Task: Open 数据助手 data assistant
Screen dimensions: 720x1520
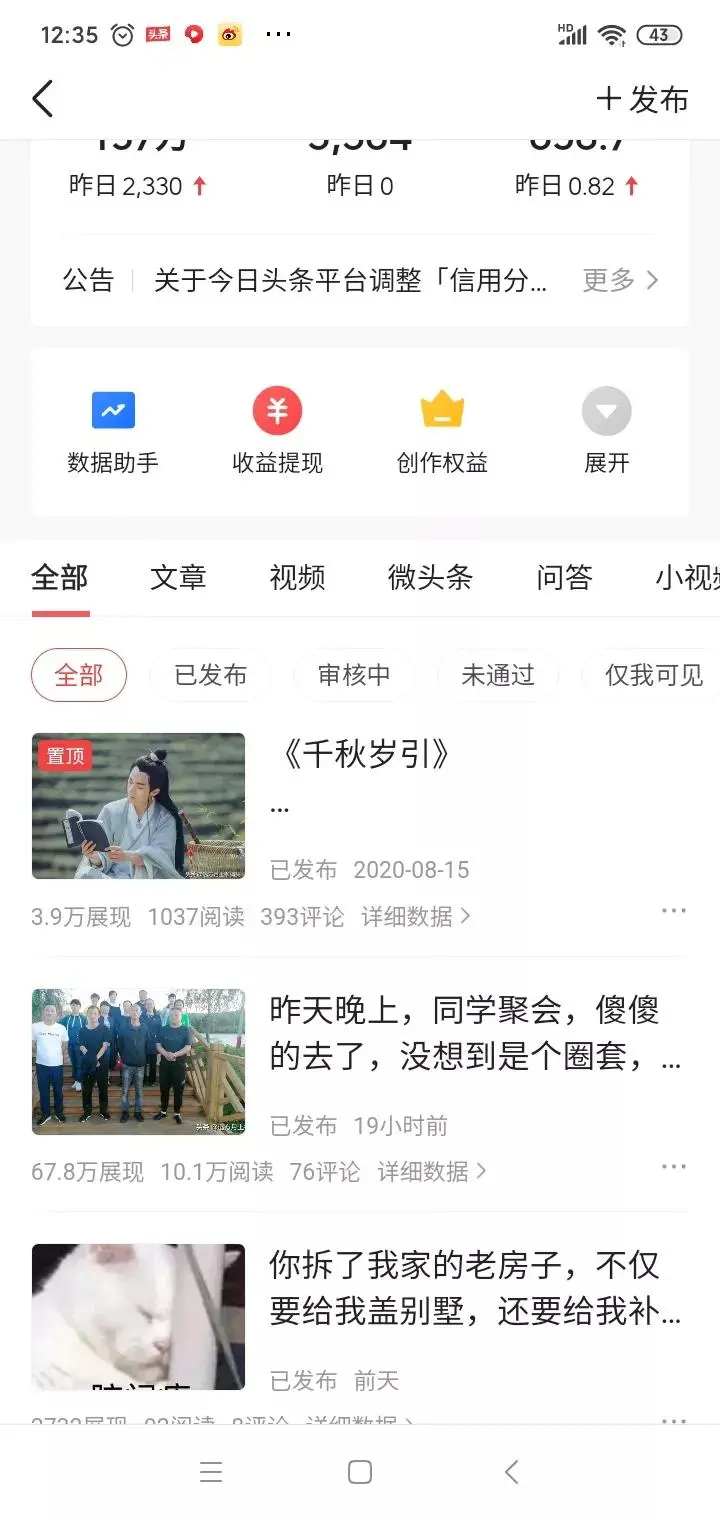Action: (x=113, y=431)
